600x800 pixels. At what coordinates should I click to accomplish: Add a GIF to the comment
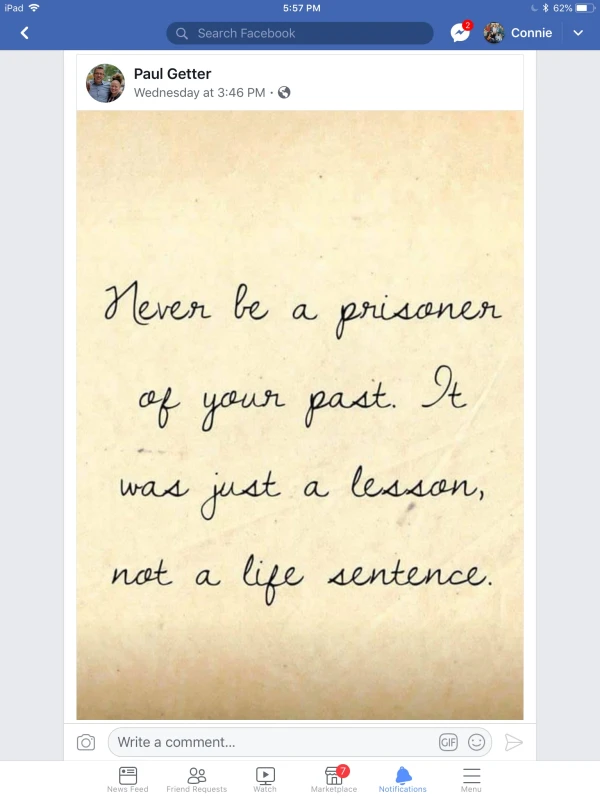tap(448, 742)
